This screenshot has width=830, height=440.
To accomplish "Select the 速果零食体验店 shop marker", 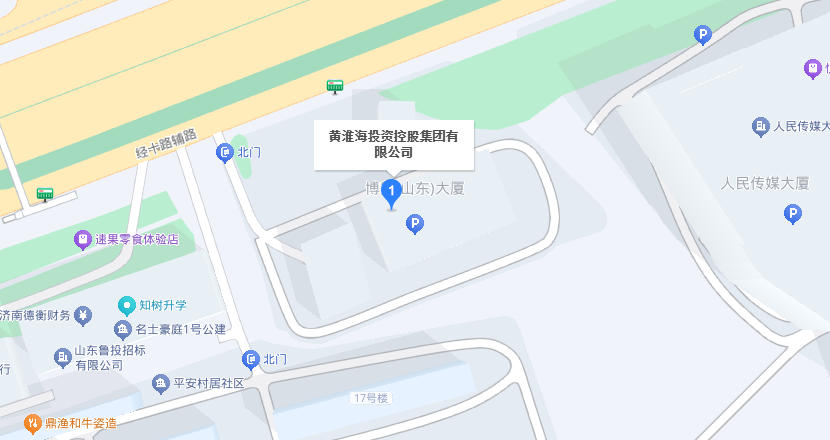I will pos(83,240).
